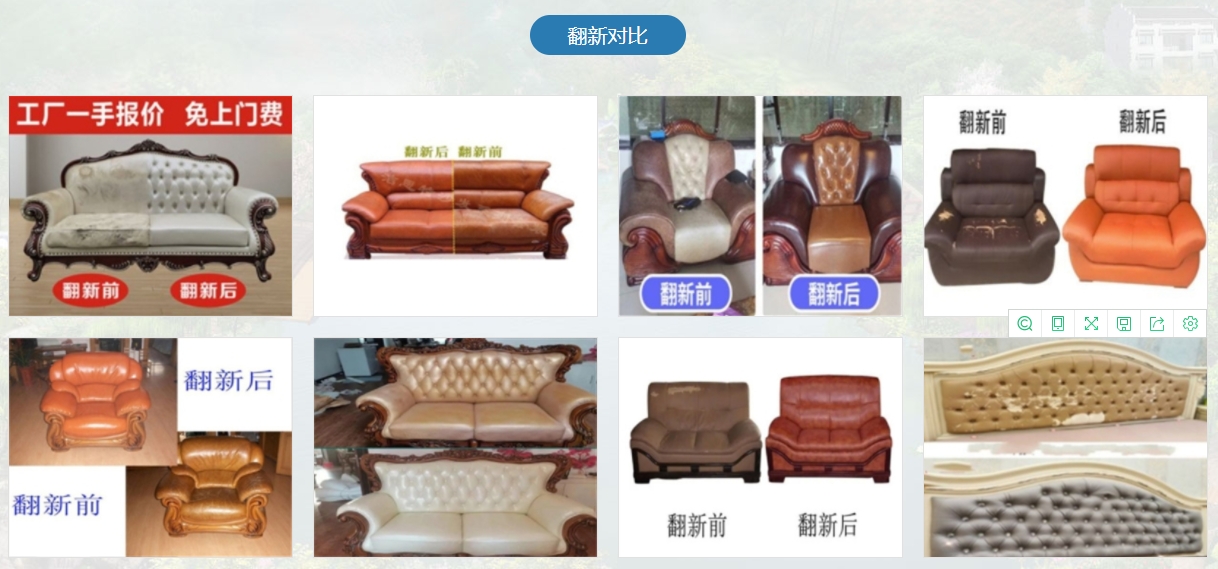The height and width of the screenshot is (569, 1218).
Task: View the dark red armchair 翻新后 photo
Action: pyautogui.click(x=832, y=206)
